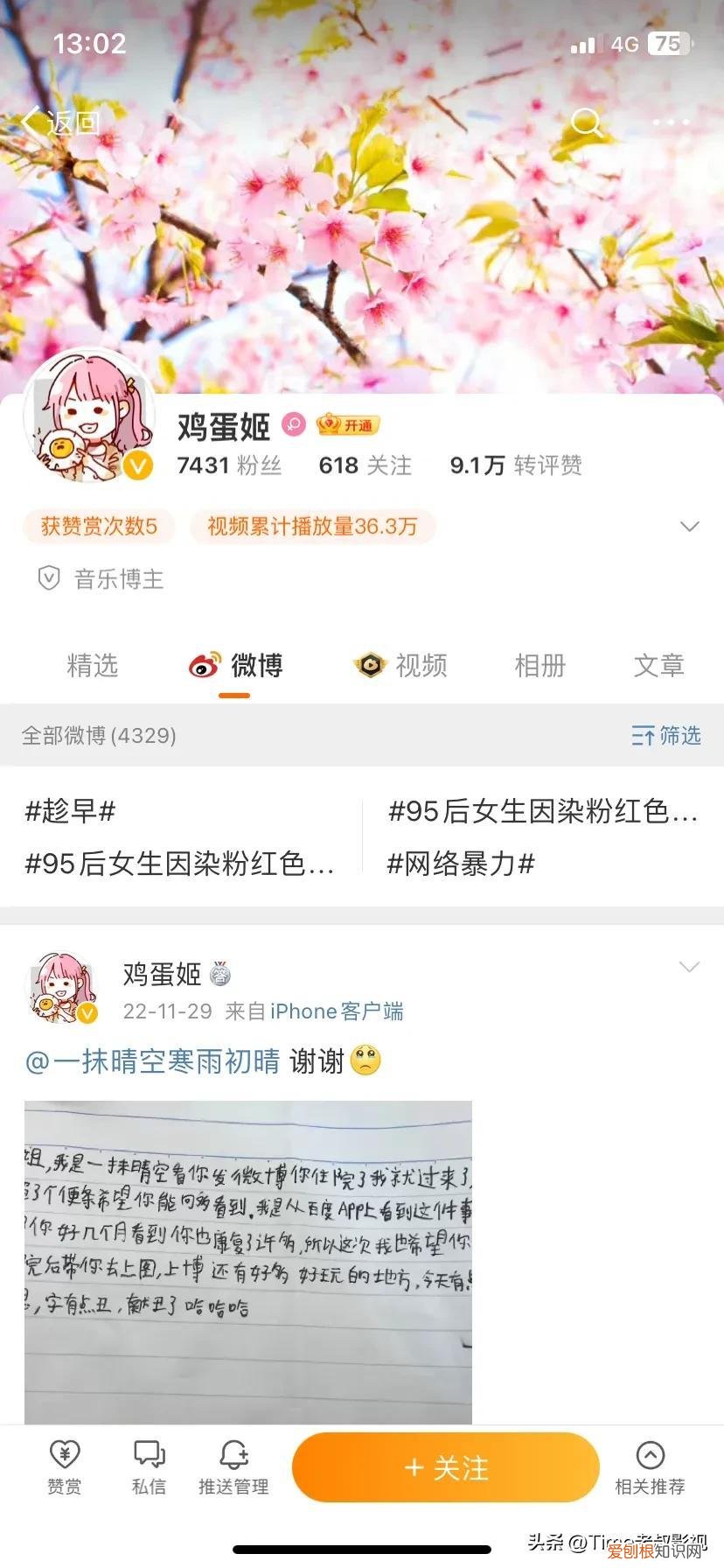Expand the profile stats chevron
This screenshot has height=1568, width=724.
690,526
